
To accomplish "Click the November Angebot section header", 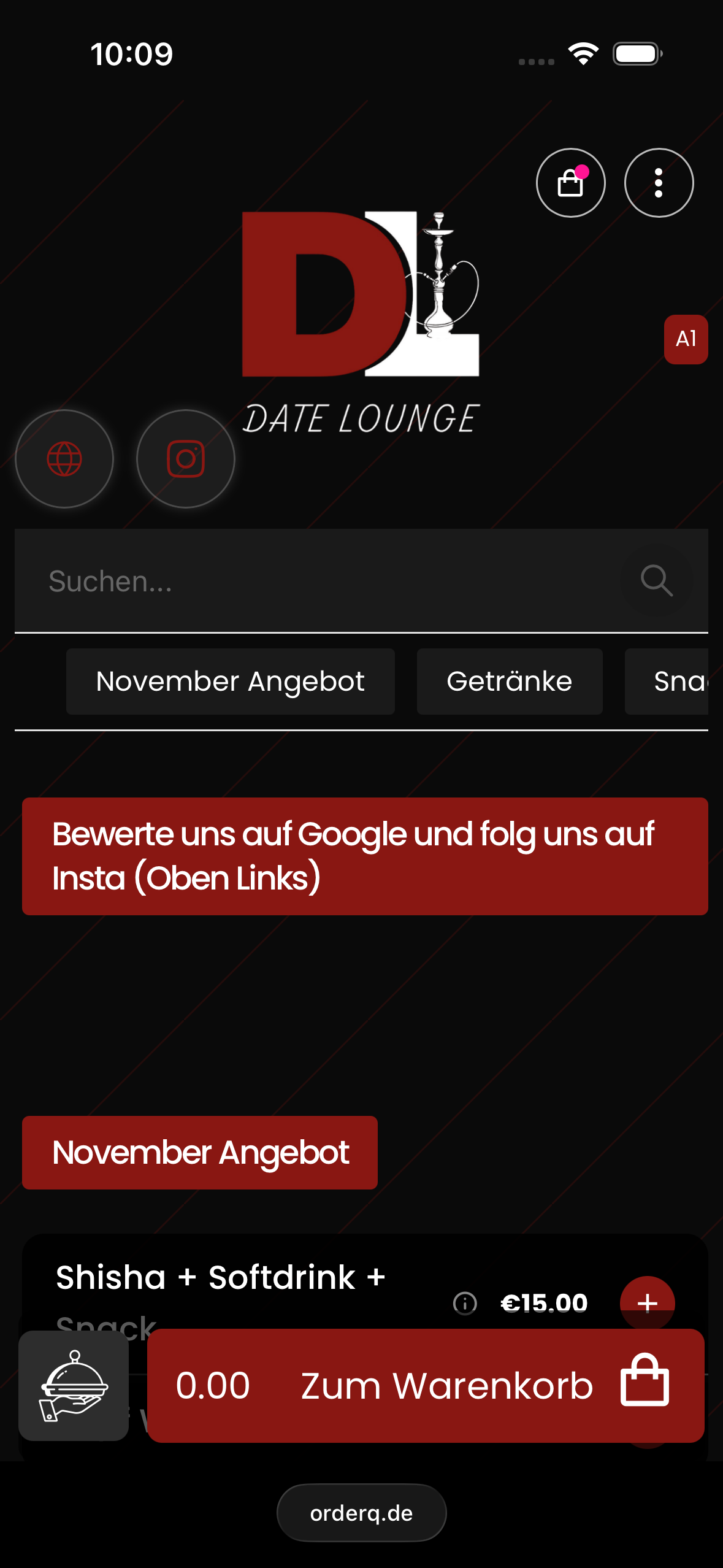I will point(200,1153).
